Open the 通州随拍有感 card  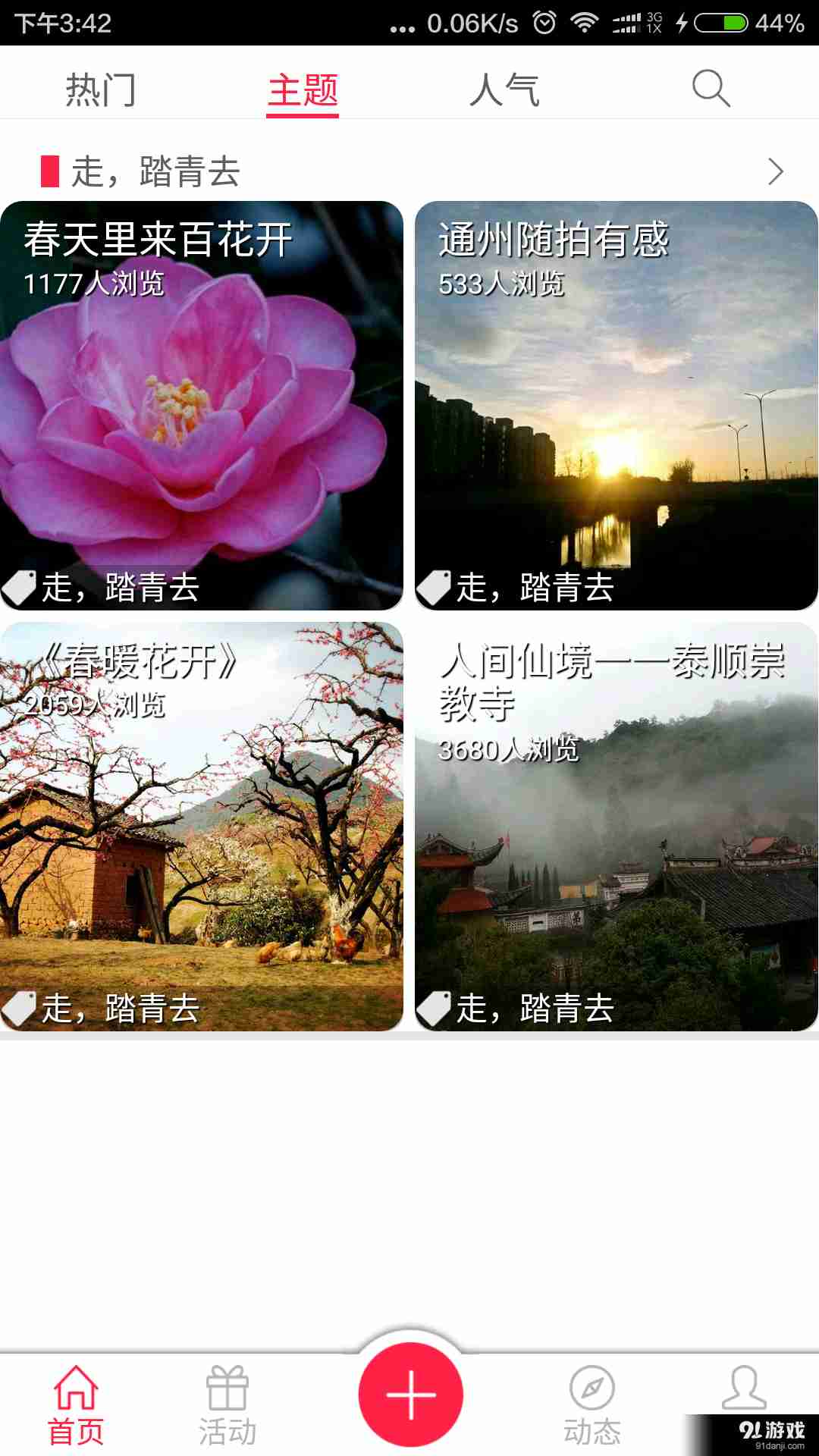tap(616, 406)
